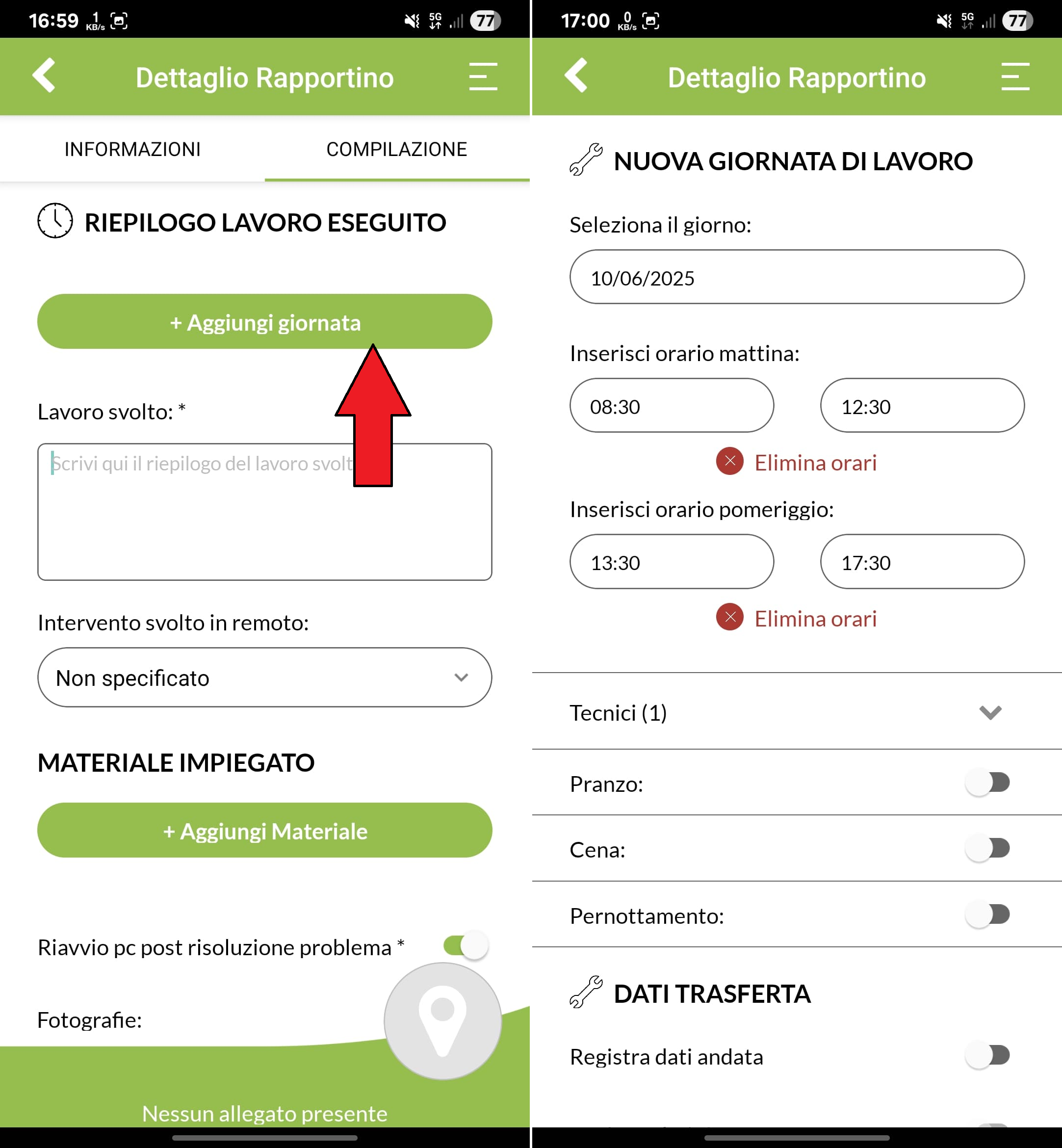Image resolution: width=1062 pixels, height=1148 pixels.
Task: Toggle Riavvio pc post risoluzione problema
Action: coord(466,946)
